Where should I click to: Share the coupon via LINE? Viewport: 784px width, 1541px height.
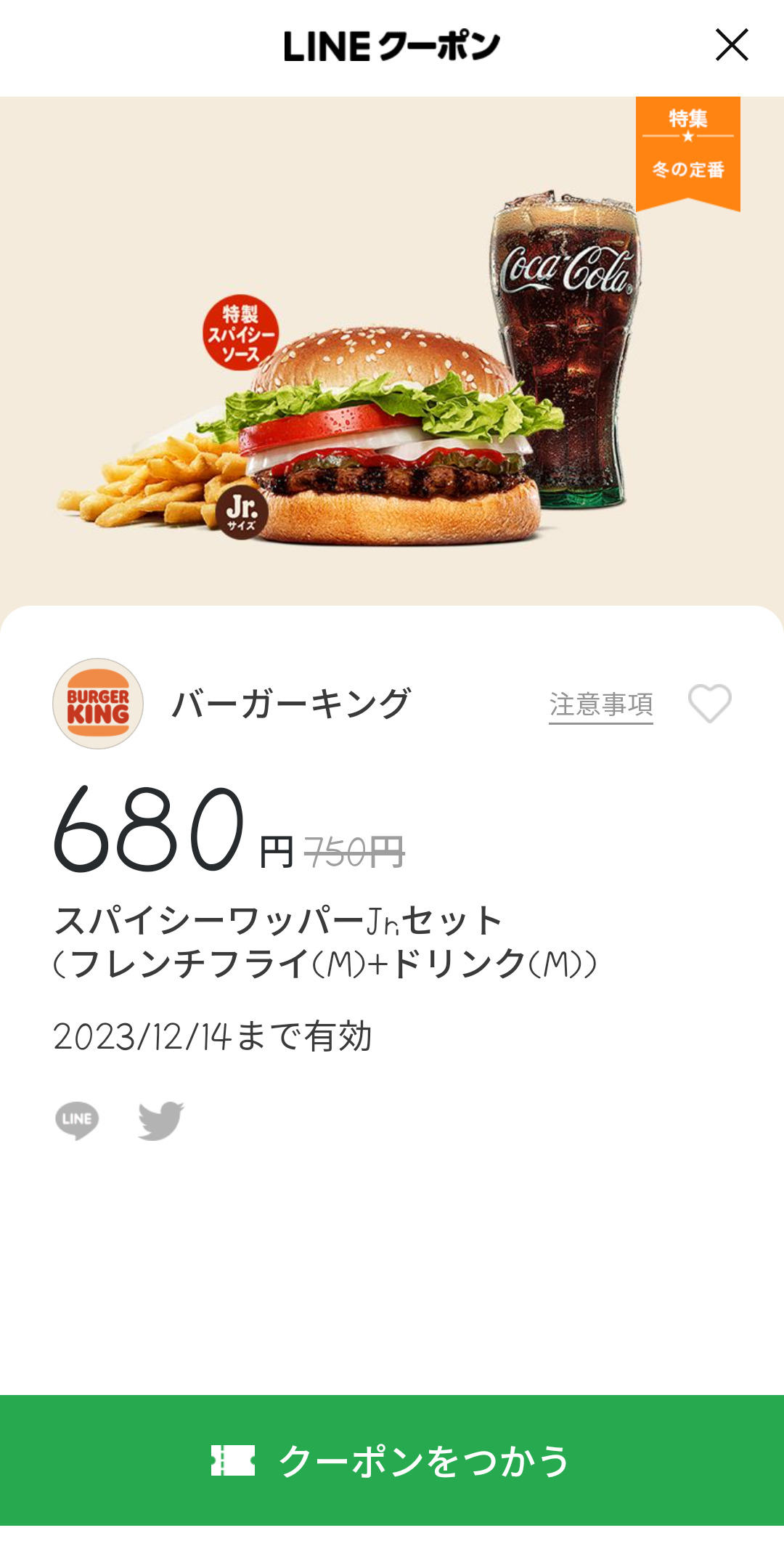[x=77, y=1120]
